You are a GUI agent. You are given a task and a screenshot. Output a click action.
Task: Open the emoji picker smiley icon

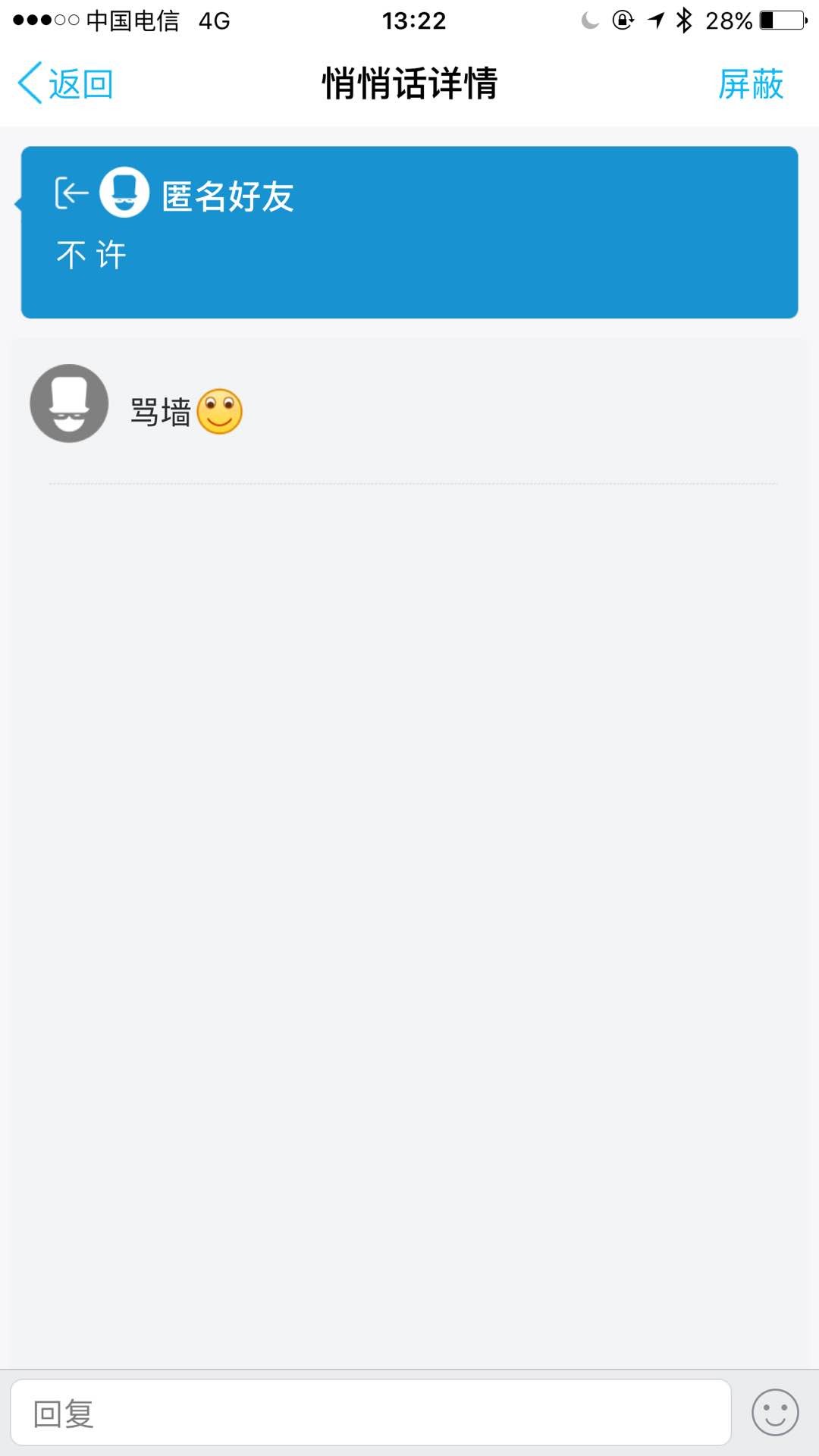click(774, 1413)
